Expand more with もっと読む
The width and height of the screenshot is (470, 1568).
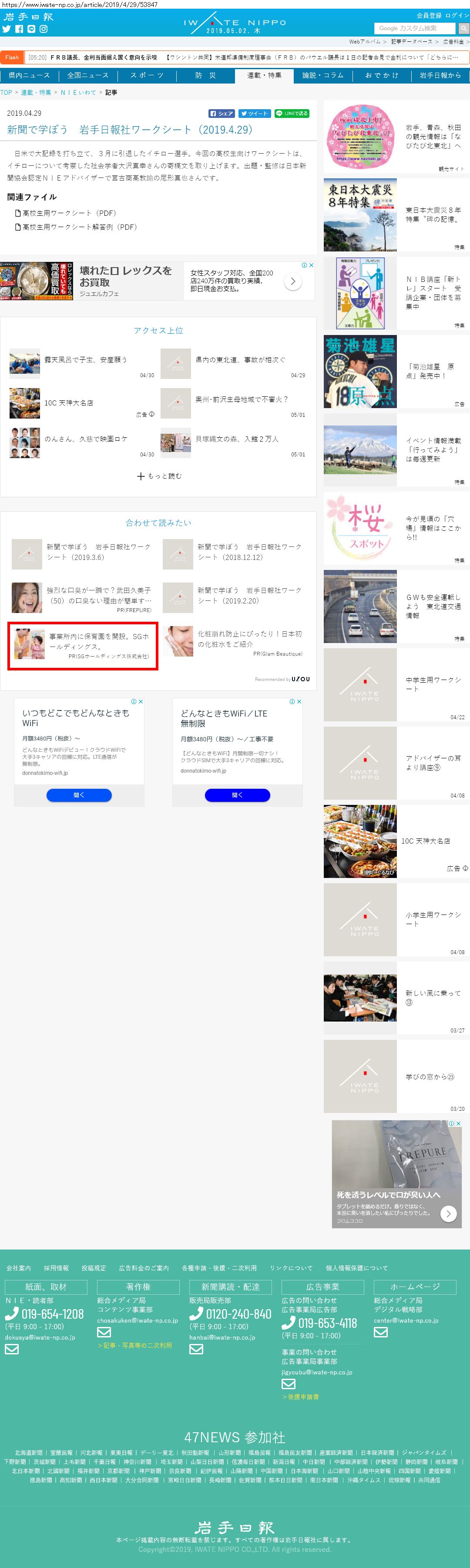click(x=159, y=476)
